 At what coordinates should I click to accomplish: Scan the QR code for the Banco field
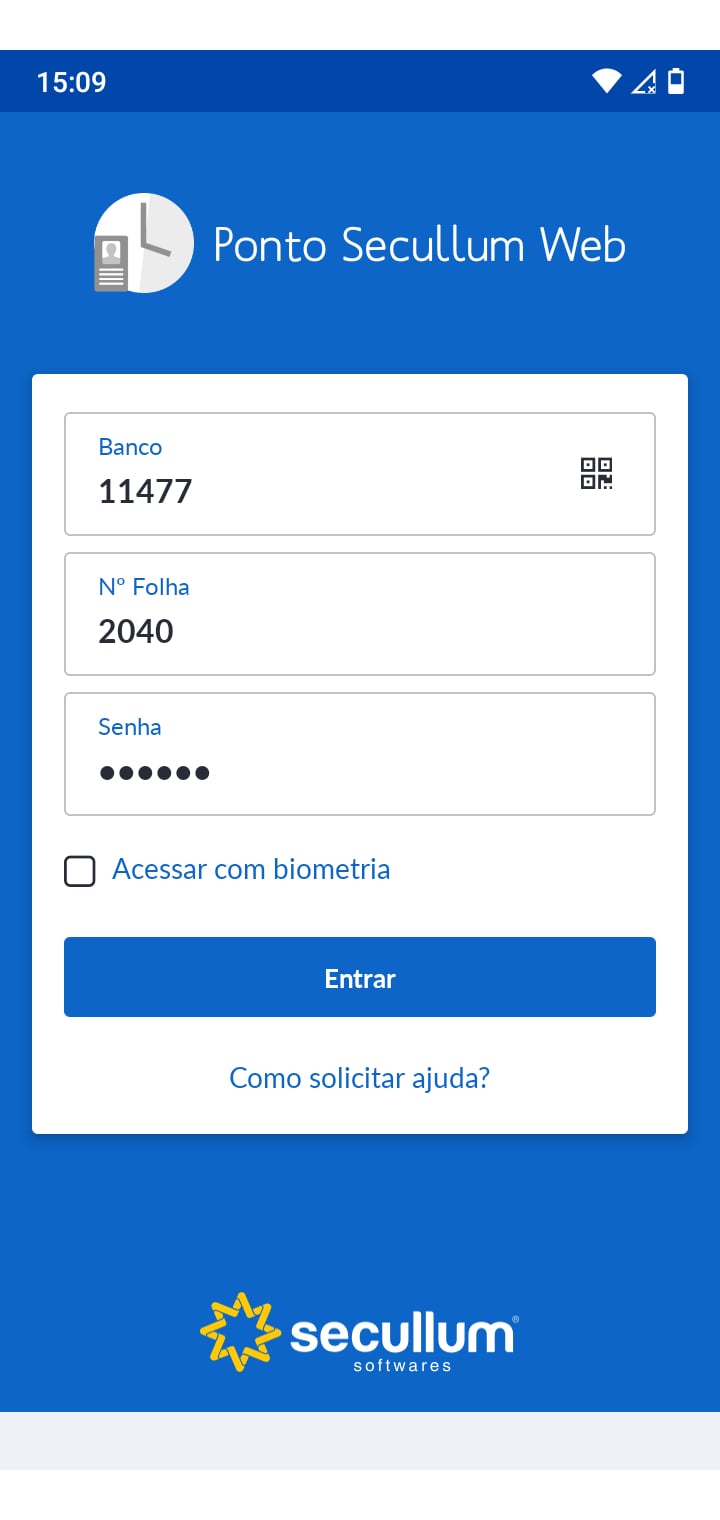(596, 473)
